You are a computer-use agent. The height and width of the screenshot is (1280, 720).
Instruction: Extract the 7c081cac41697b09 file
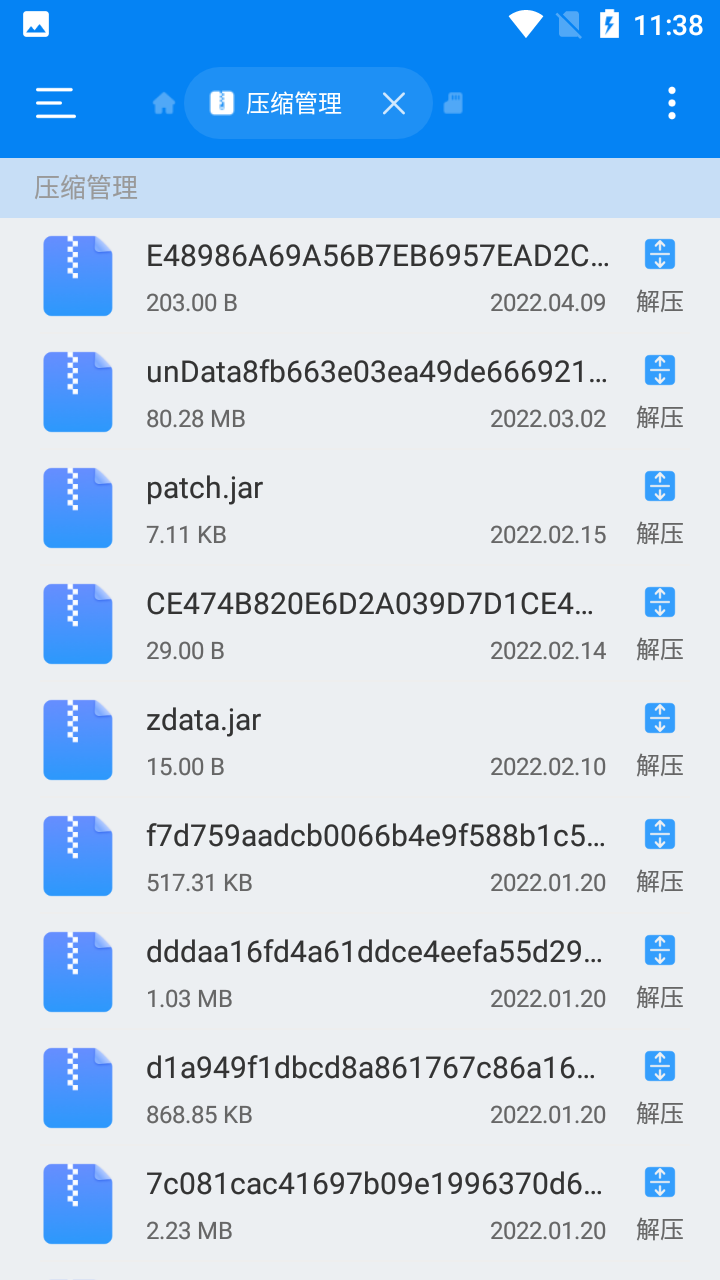pos(660,1204)
